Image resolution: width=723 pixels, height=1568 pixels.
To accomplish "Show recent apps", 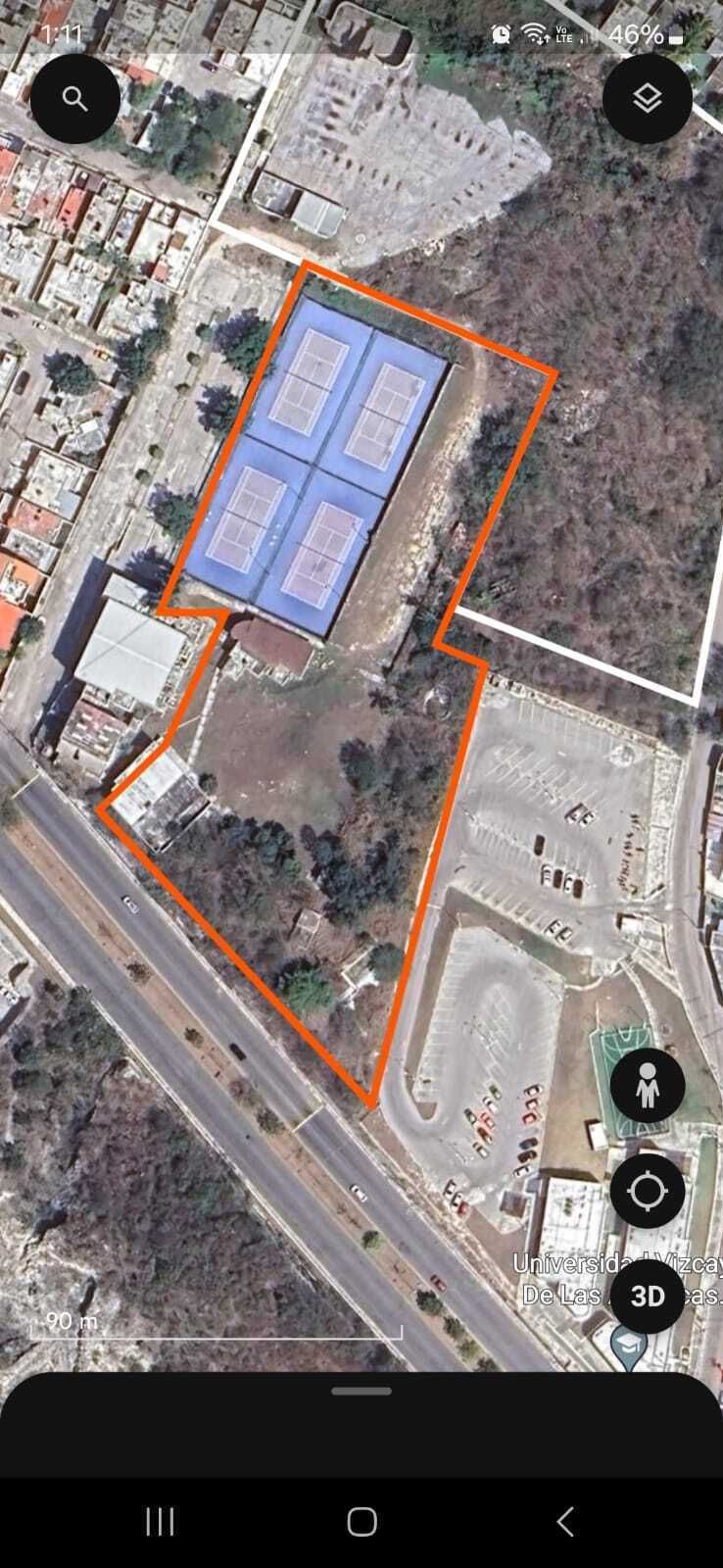I will point(160,1521).
